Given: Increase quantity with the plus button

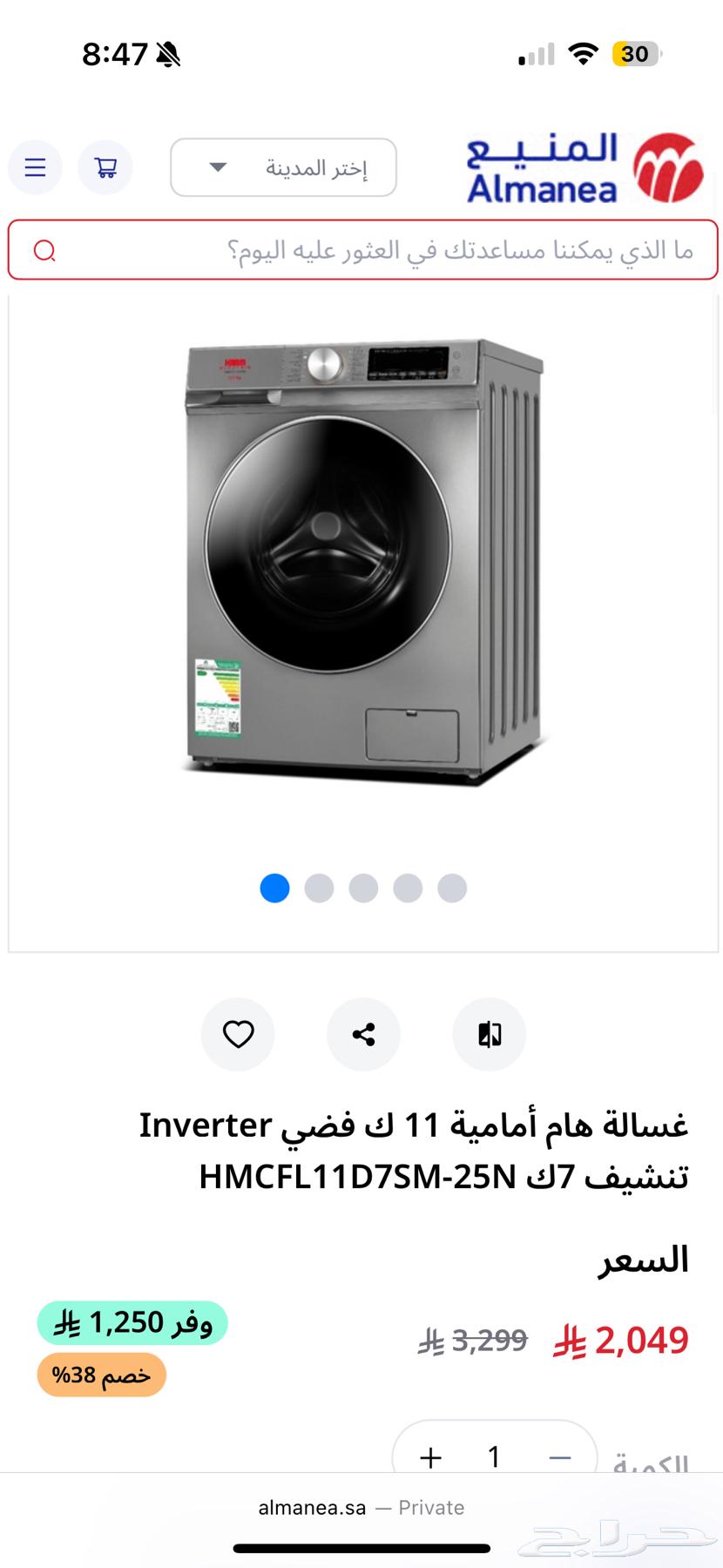Looking at the screenshot, I should pyautogui.click(x=429, y=1456).
